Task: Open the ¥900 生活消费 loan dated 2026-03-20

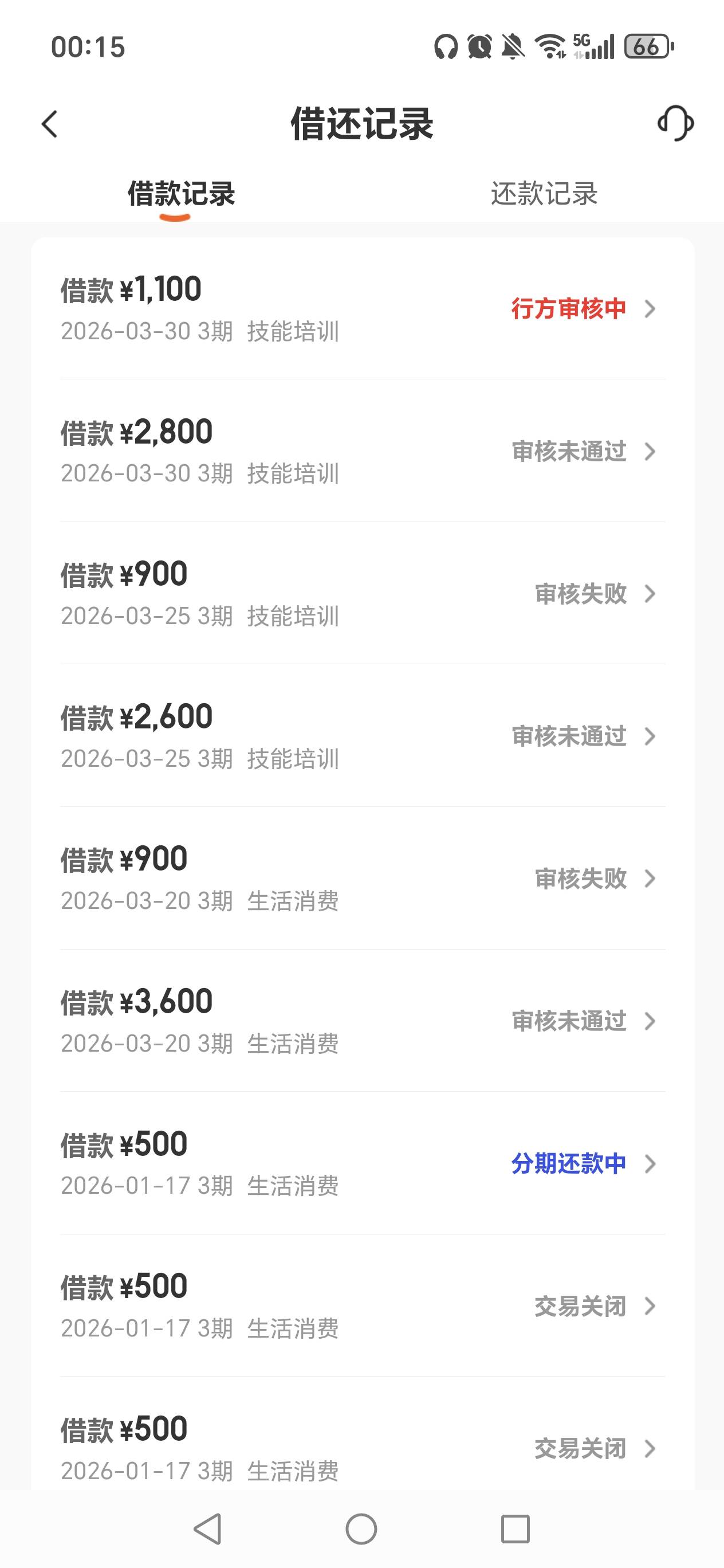Action: click(363, 879)
